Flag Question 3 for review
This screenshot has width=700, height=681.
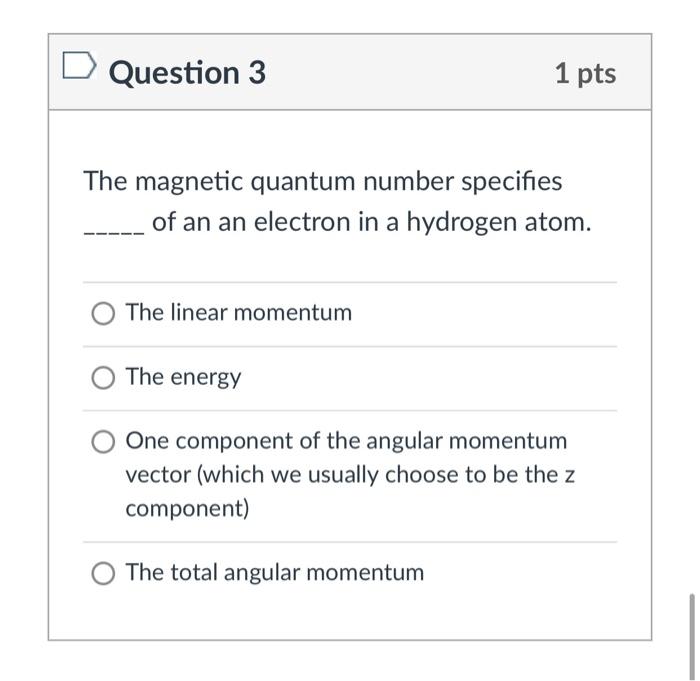(x=78, y=67)
